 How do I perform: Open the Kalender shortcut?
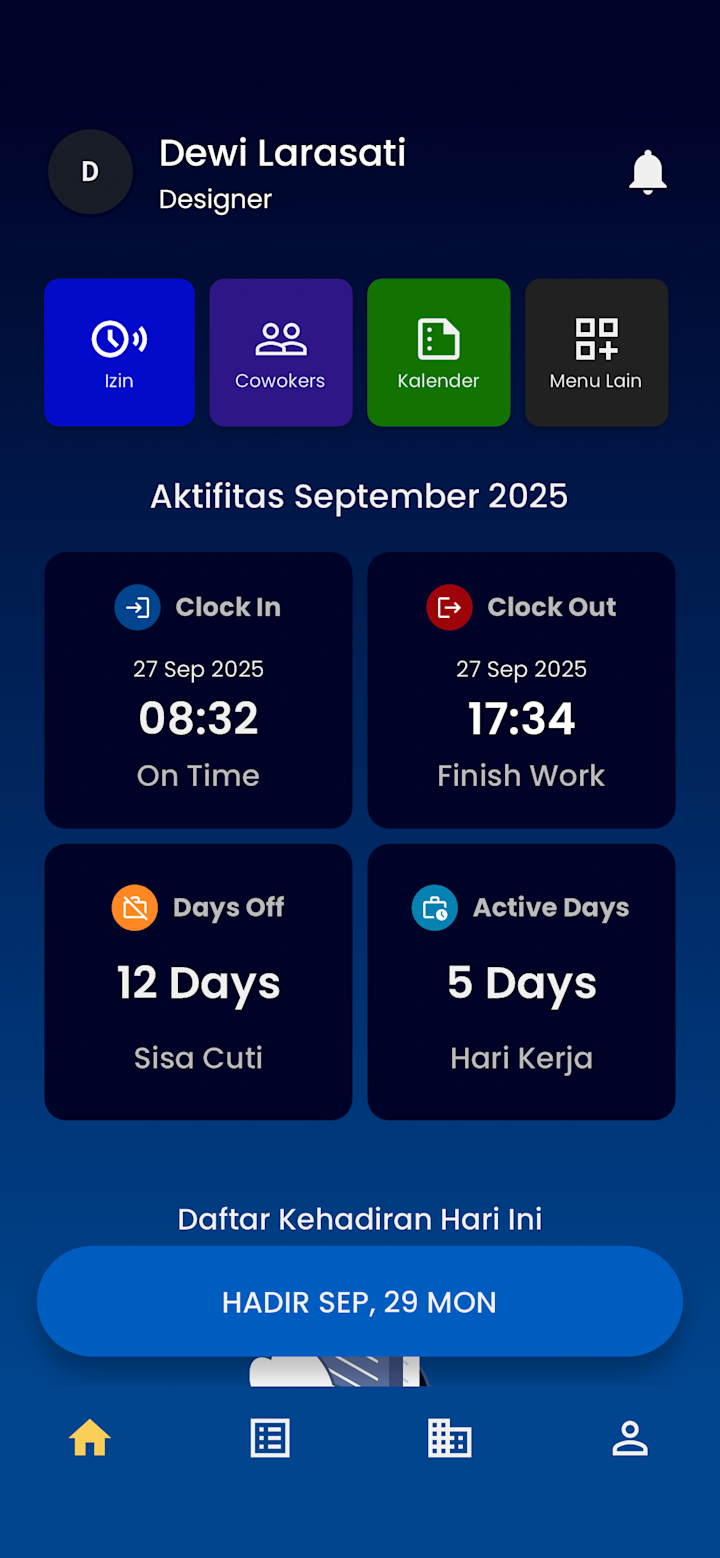(438, 352)
